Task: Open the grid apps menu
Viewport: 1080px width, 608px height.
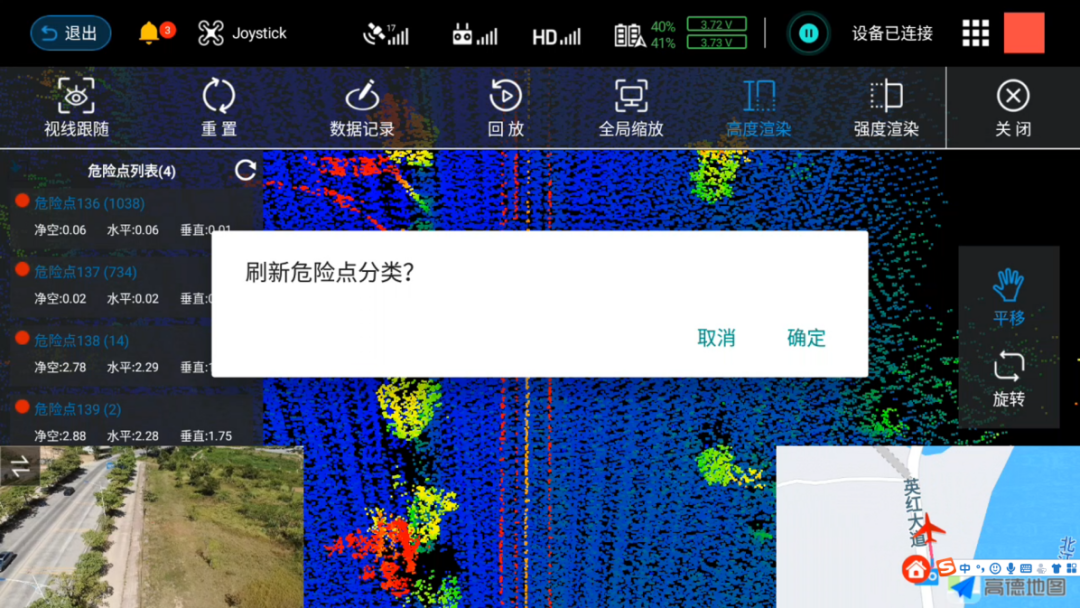Action: tap(975, 33)
